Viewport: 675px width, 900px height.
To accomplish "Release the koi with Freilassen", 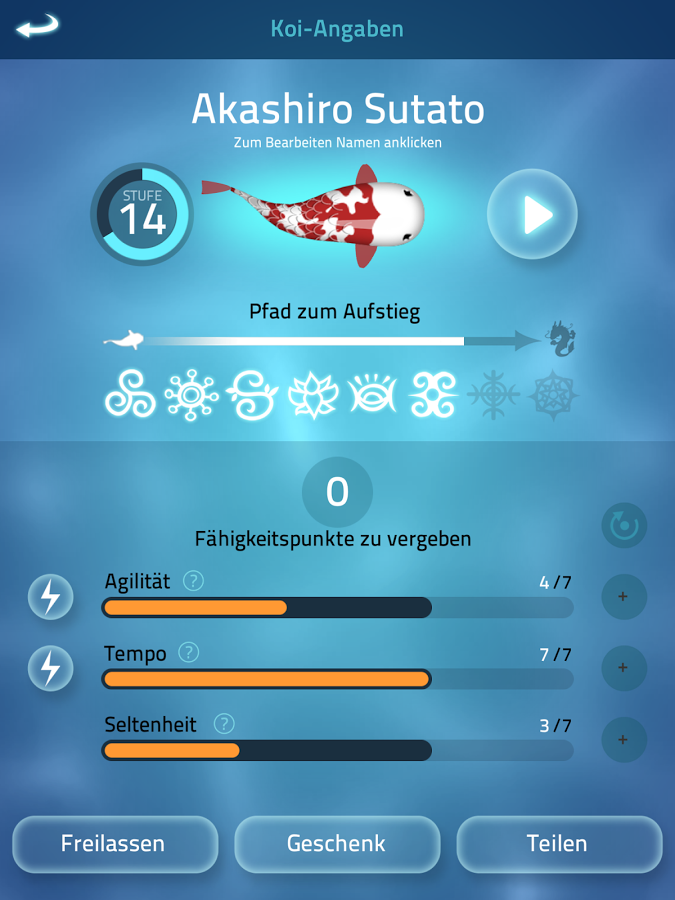I will pyautogui.click(x=114, y=844).
